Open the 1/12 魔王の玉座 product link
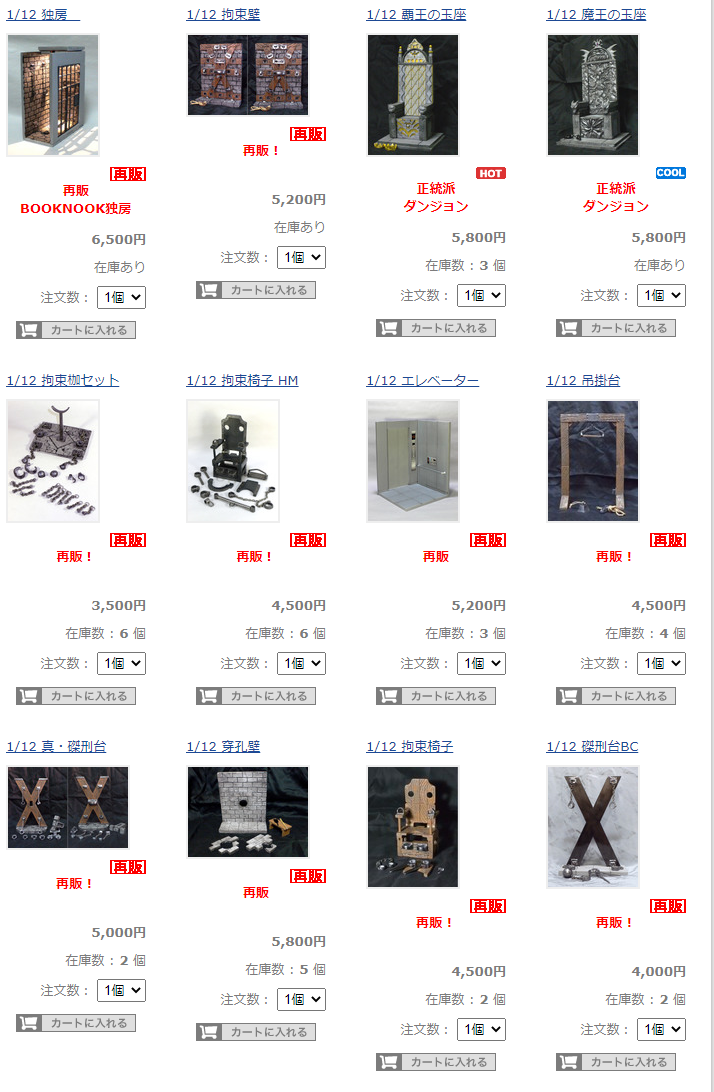714x1092 pixels. tap(596, 15)
